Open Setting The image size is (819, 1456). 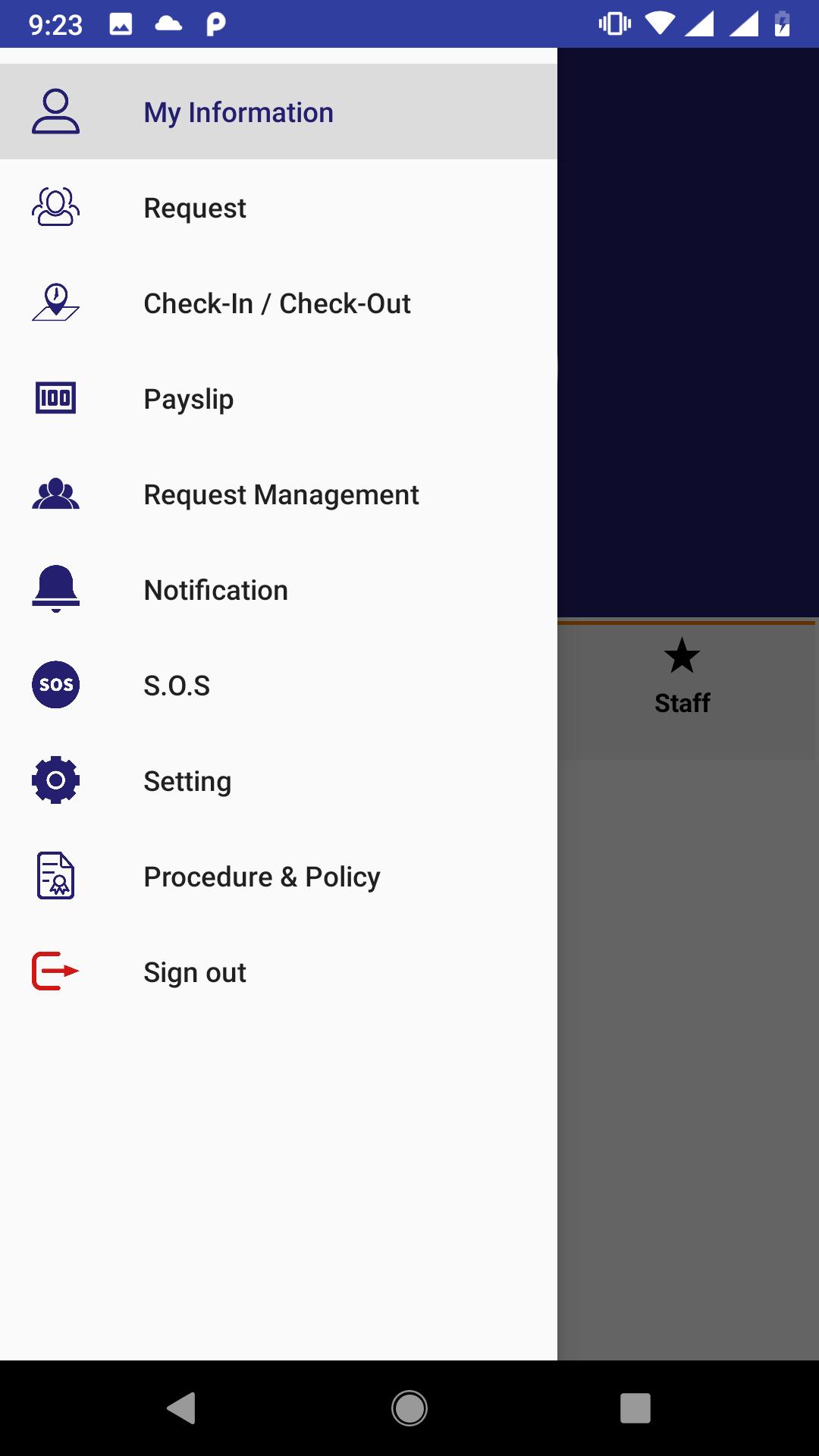(278, 780)
